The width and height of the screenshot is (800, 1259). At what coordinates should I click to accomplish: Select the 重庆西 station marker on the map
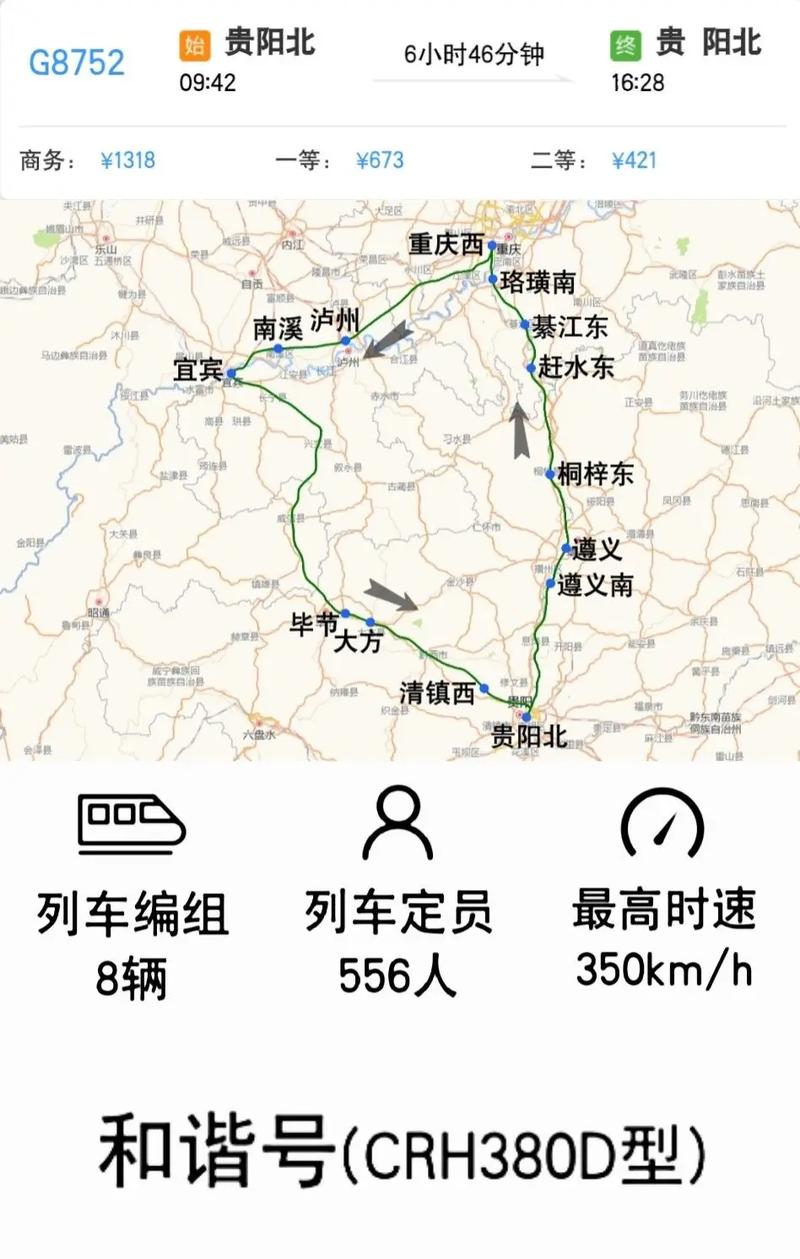pyautogui.click(x=494, y=245)
